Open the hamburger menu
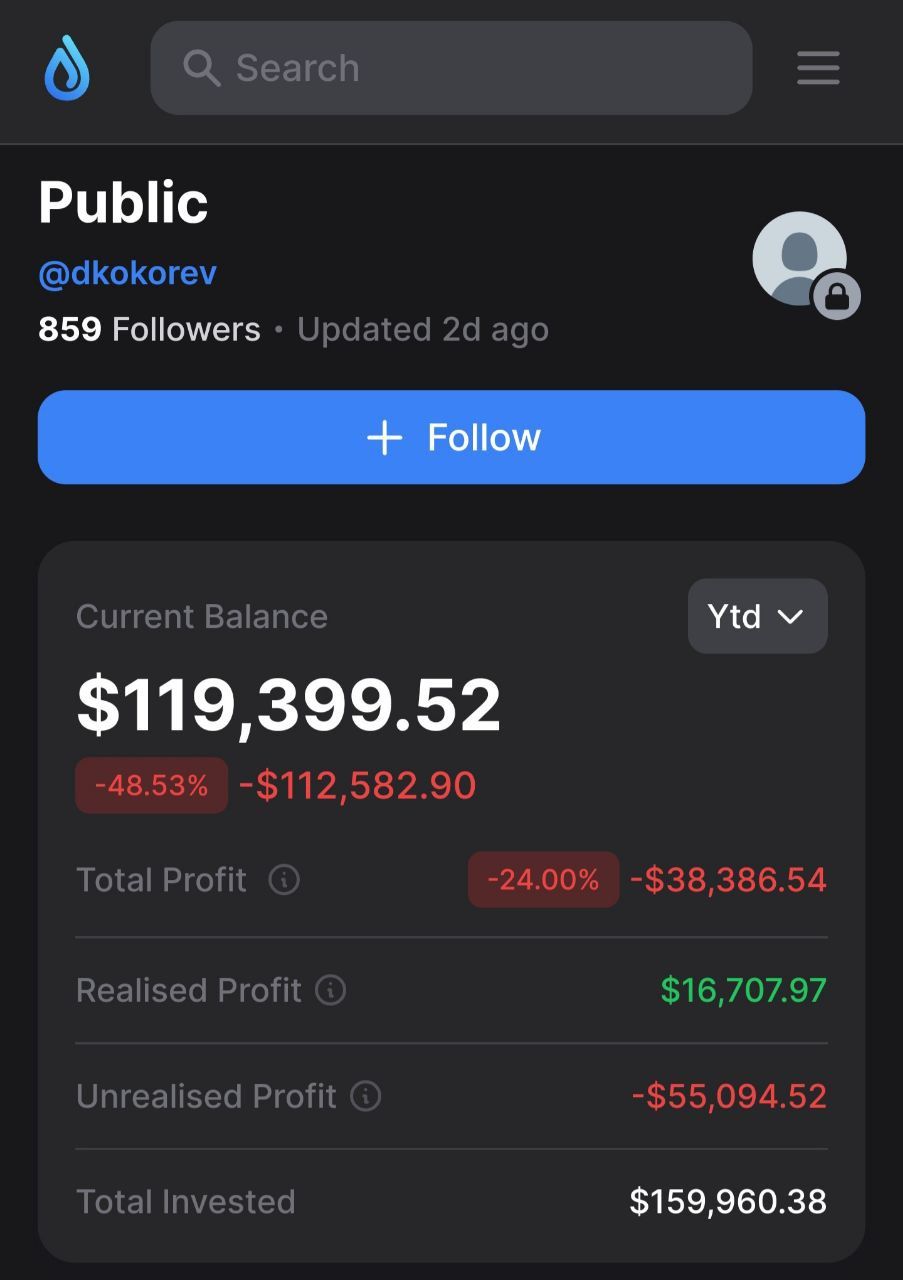Image resolution: width=903 pixels, height=1280 pixels. [817, 68]
